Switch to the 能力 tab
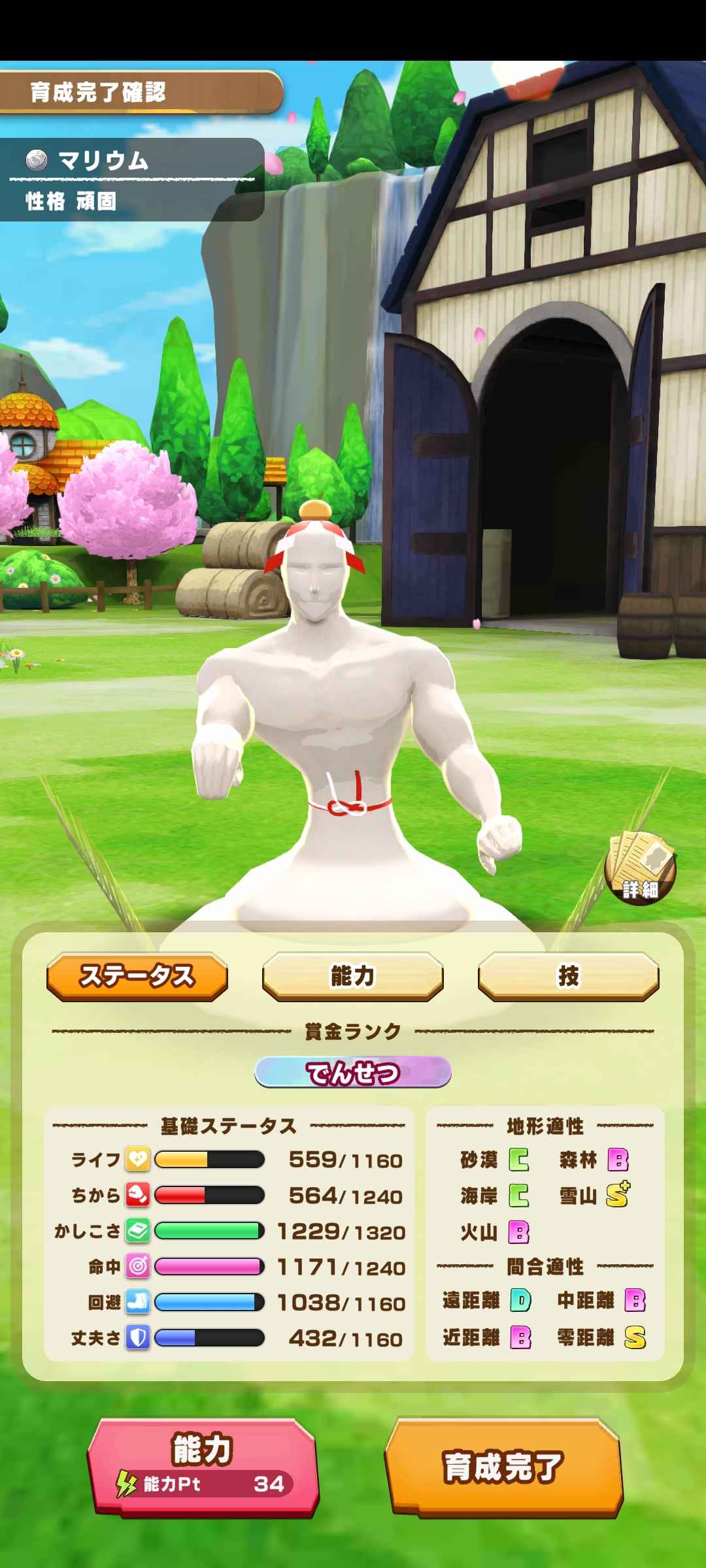This screenshot has width=706, height=1568. (x=353, y=976)
